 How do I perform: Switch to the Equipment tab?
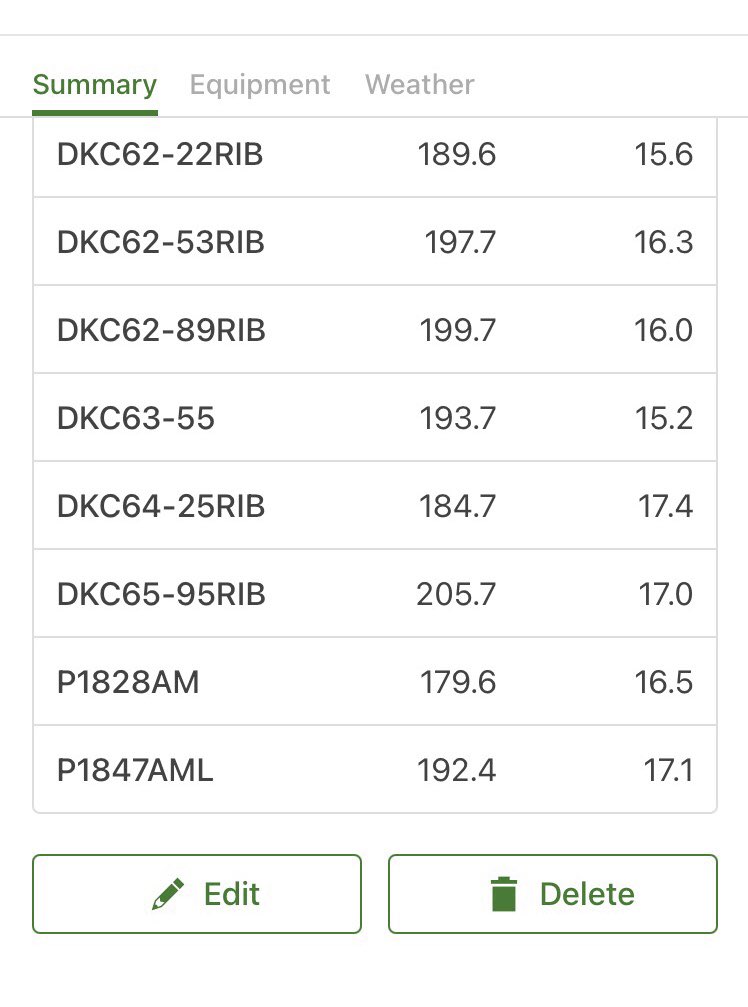259,85
